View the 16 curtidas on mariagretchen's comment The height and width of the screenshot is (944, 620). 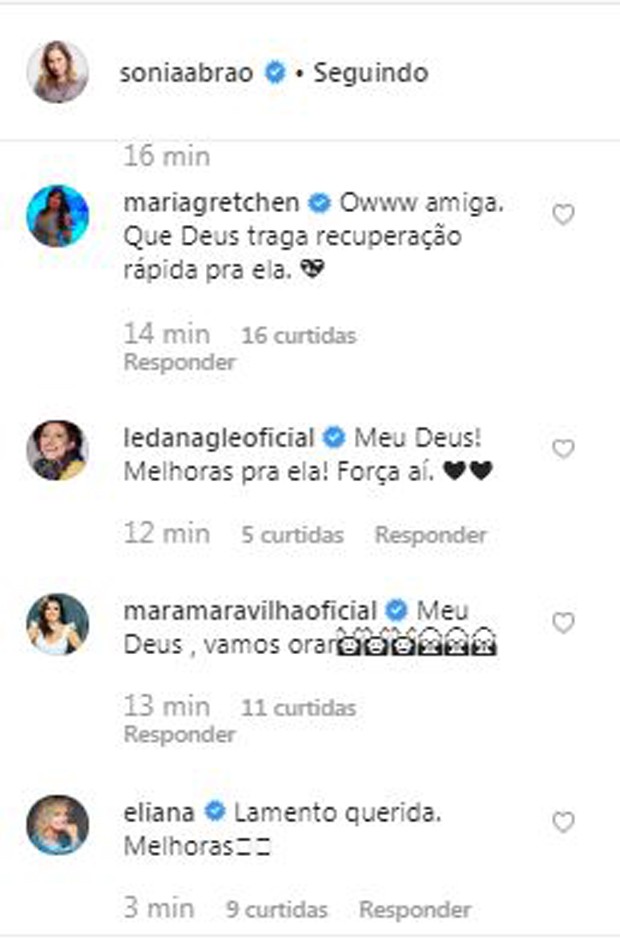298,336
